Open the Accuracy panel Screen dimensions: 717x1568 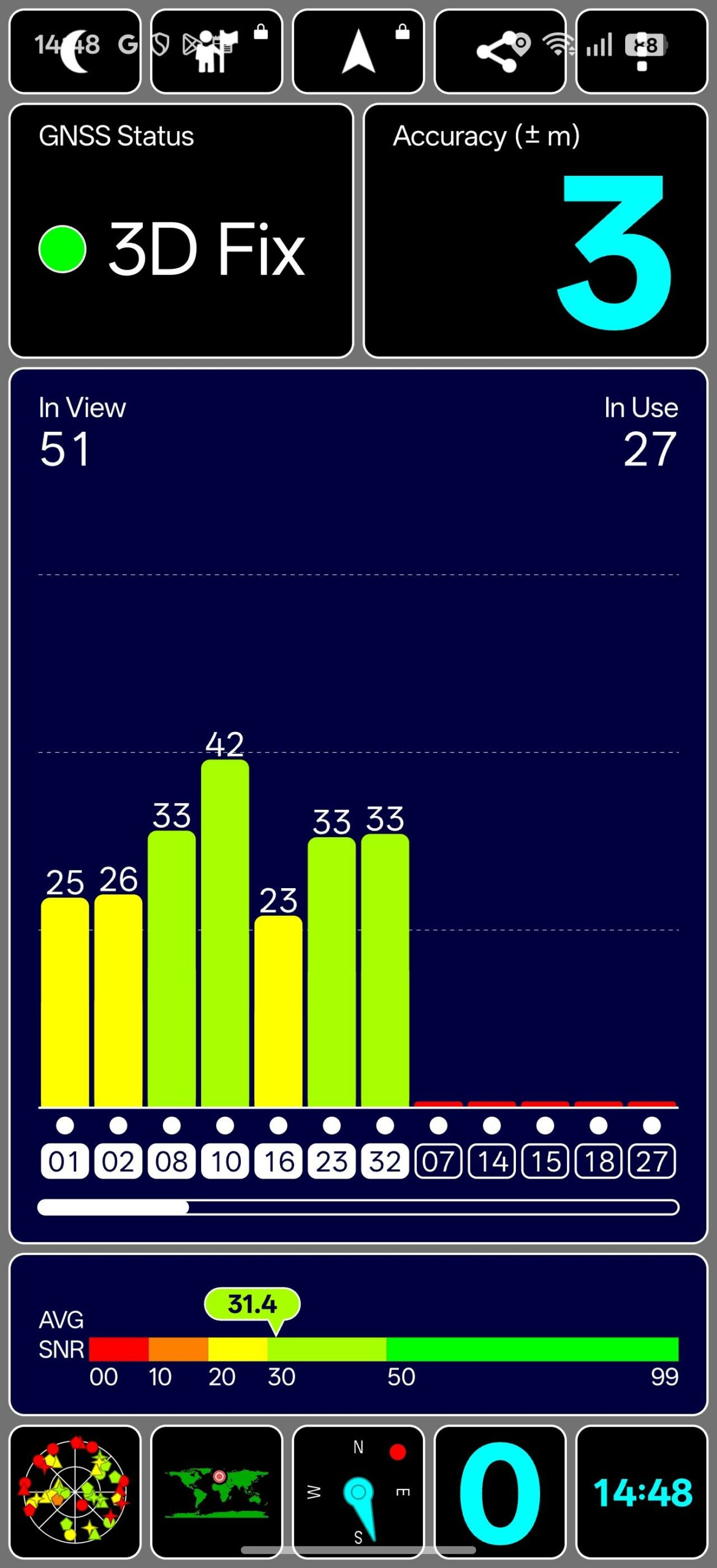click(x=536, y=231)
